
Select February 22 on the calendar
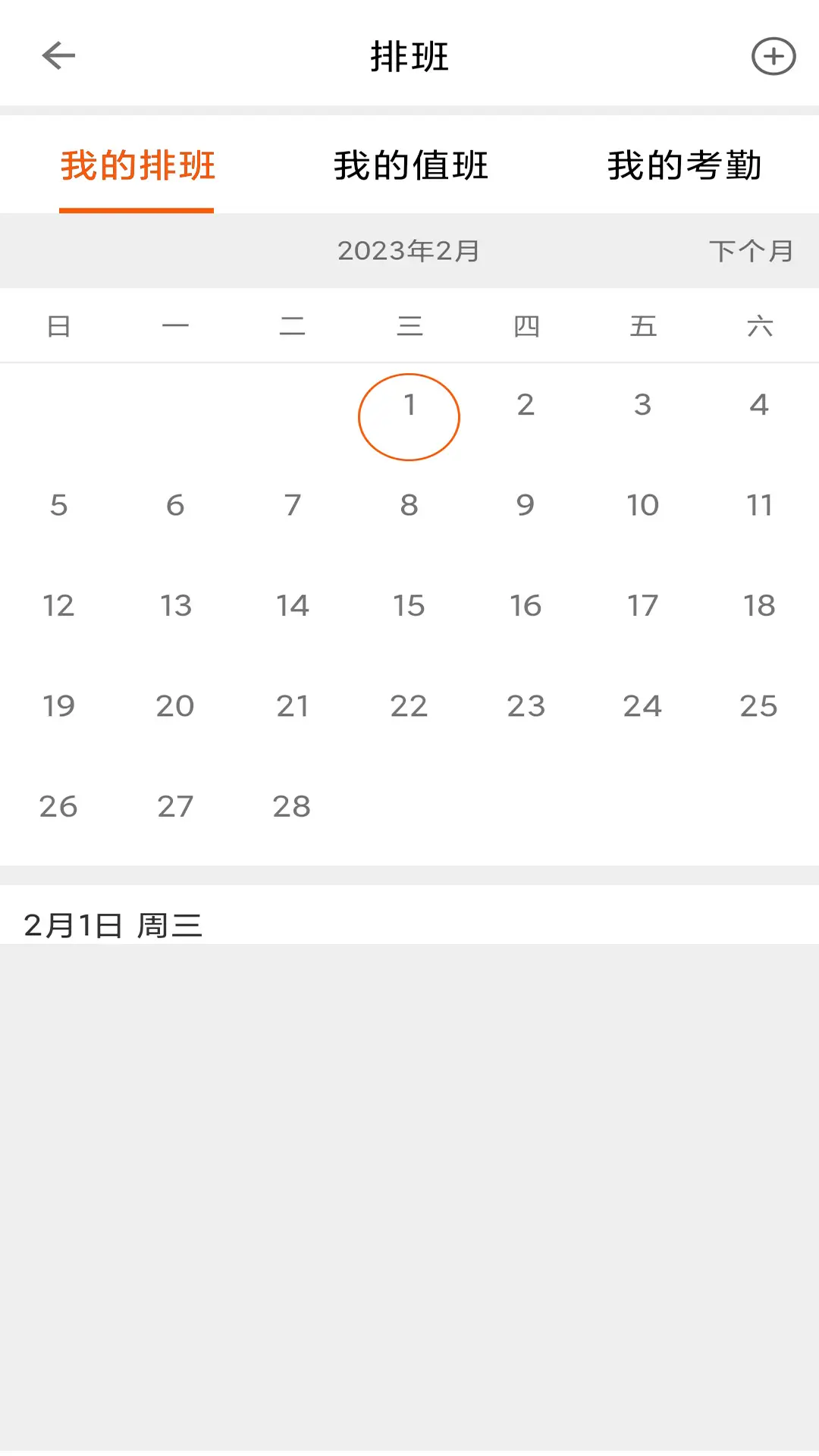[x=409, y=705]
